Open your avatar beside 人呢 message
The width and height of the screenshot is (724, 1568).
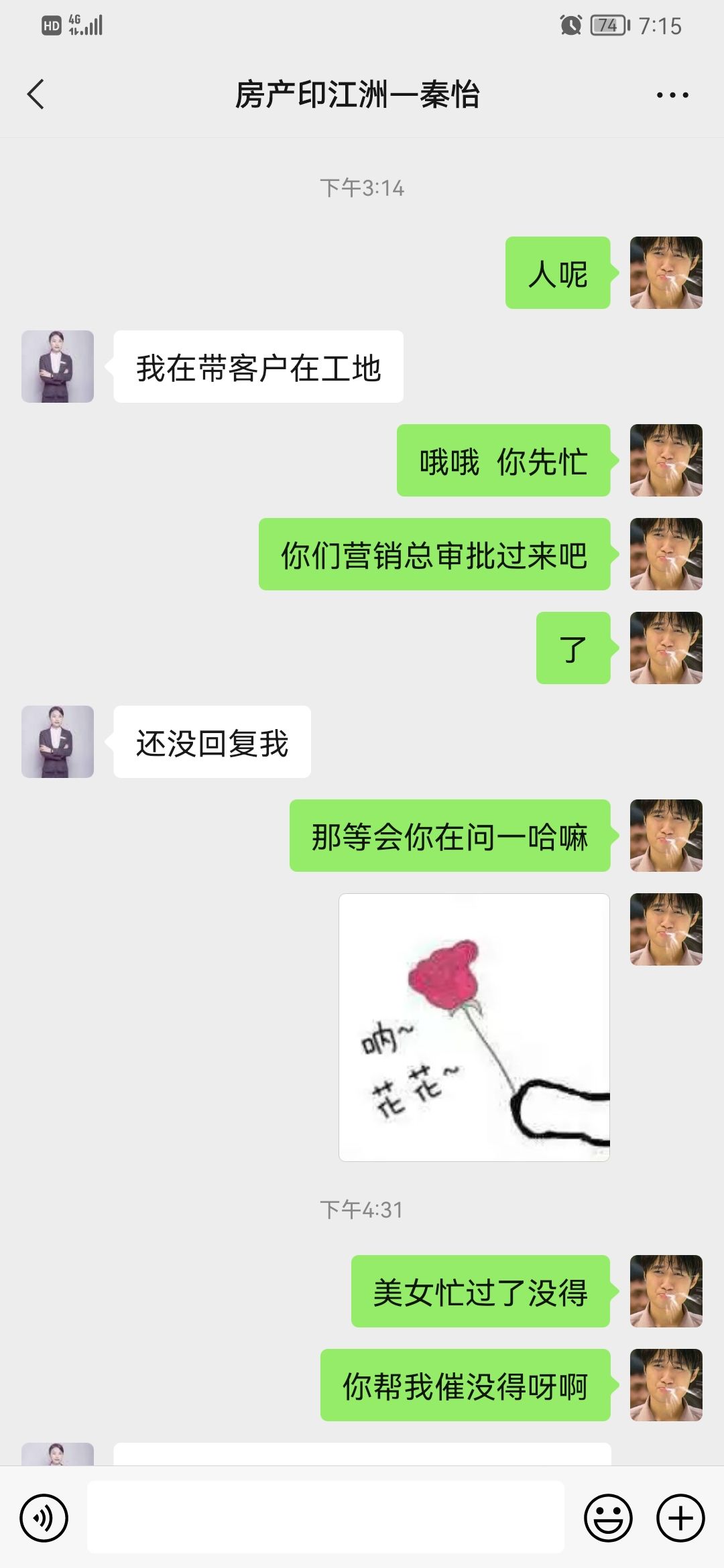tap(666, 273)
